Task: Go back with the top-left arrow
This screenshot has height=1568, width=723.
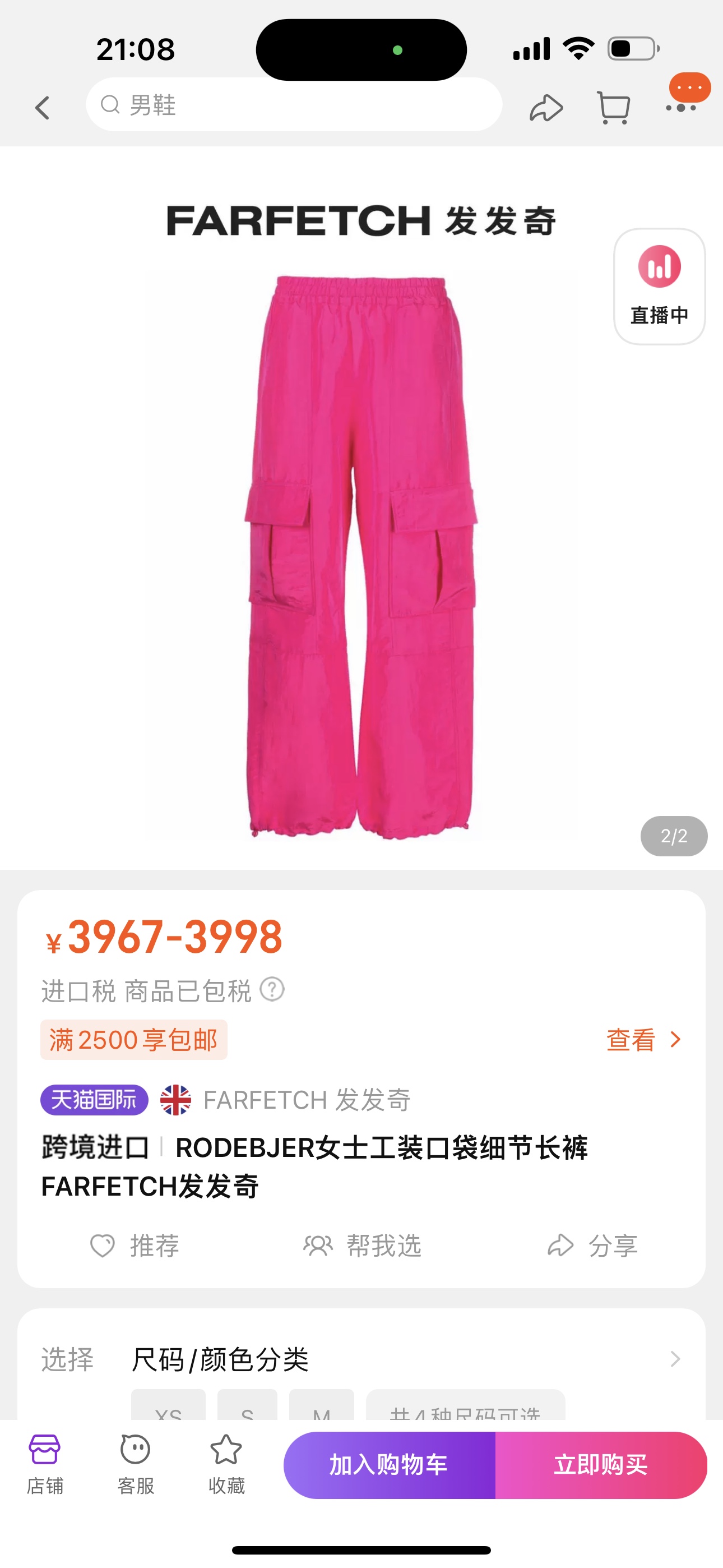Action: pos(42,108)
